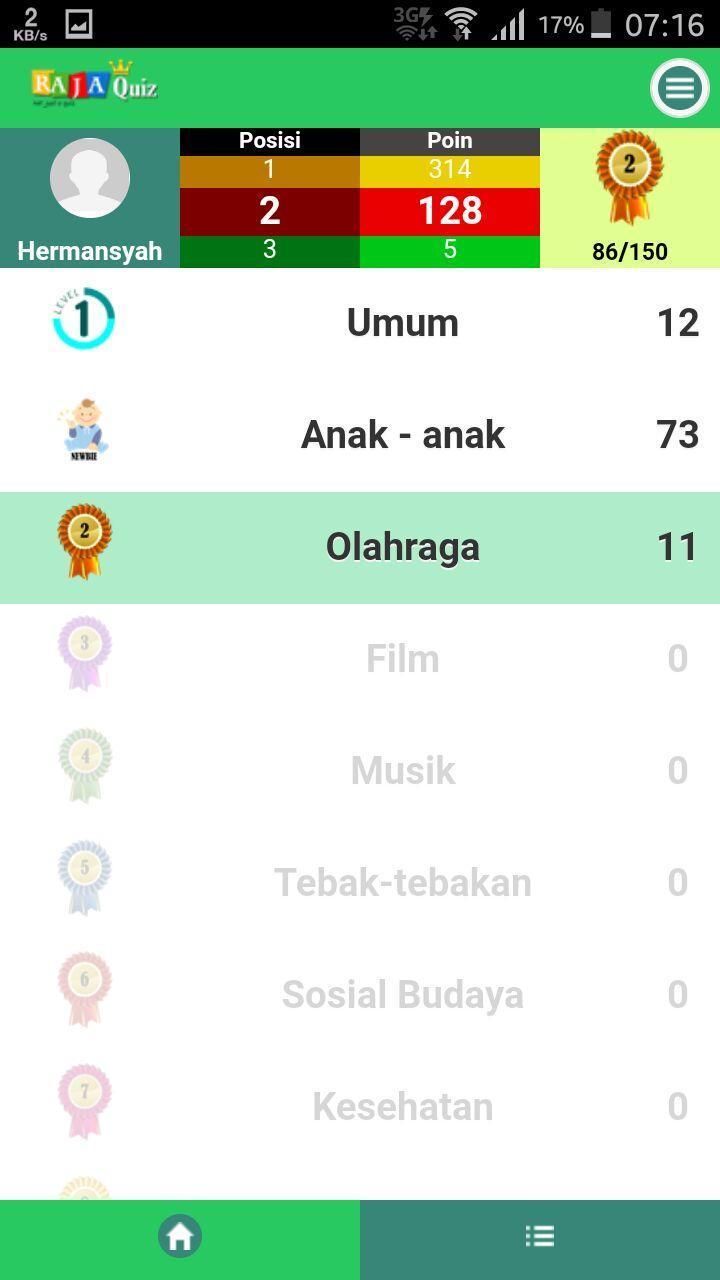Open Hermansyah's profile avatar

tap(90, 177)
